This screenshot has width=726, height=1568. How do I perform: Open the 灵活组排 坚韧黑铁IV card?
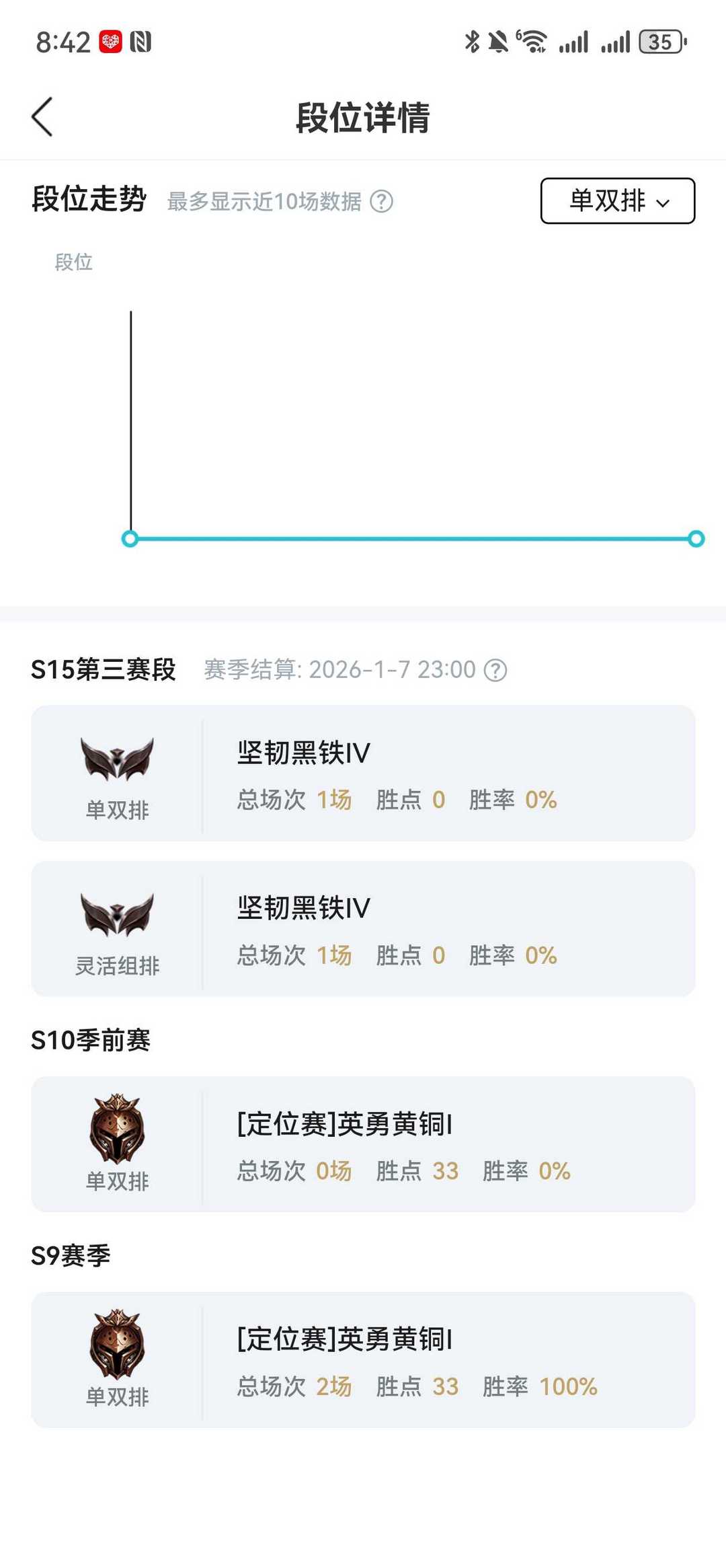pyautogui.click(x=363, y=928)
